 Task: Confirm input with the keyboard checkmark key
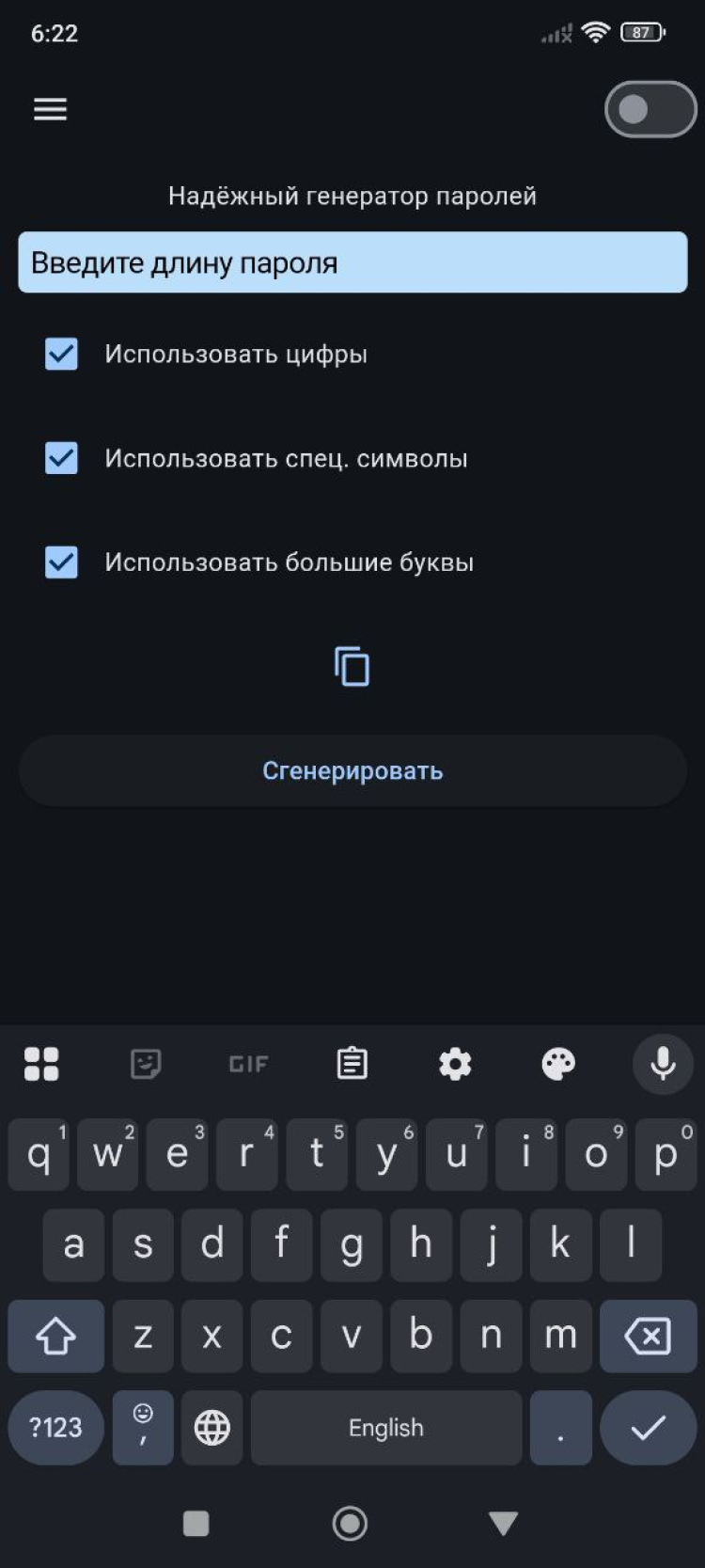(648, 1428)
